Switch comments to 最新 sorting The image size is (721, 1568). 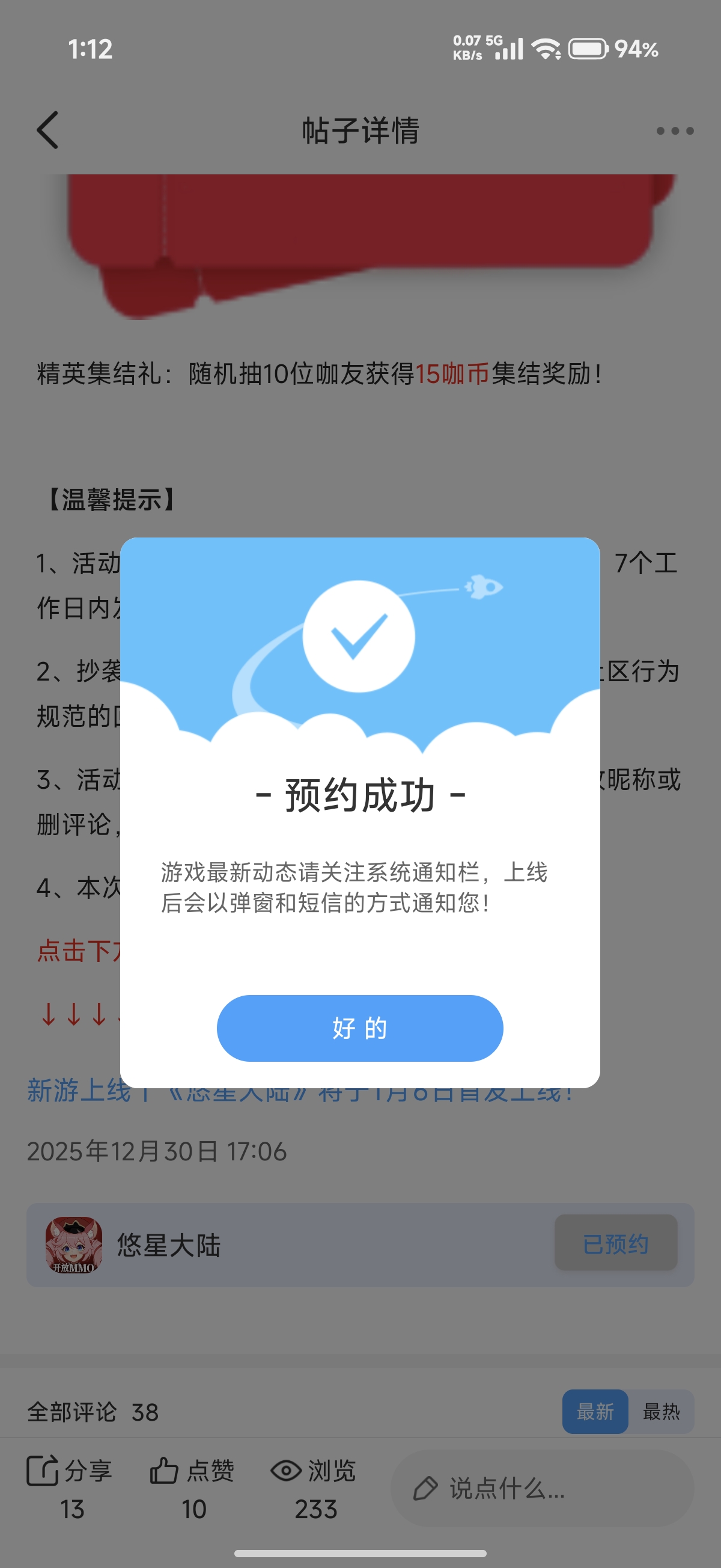click(x=594, y=1412)
